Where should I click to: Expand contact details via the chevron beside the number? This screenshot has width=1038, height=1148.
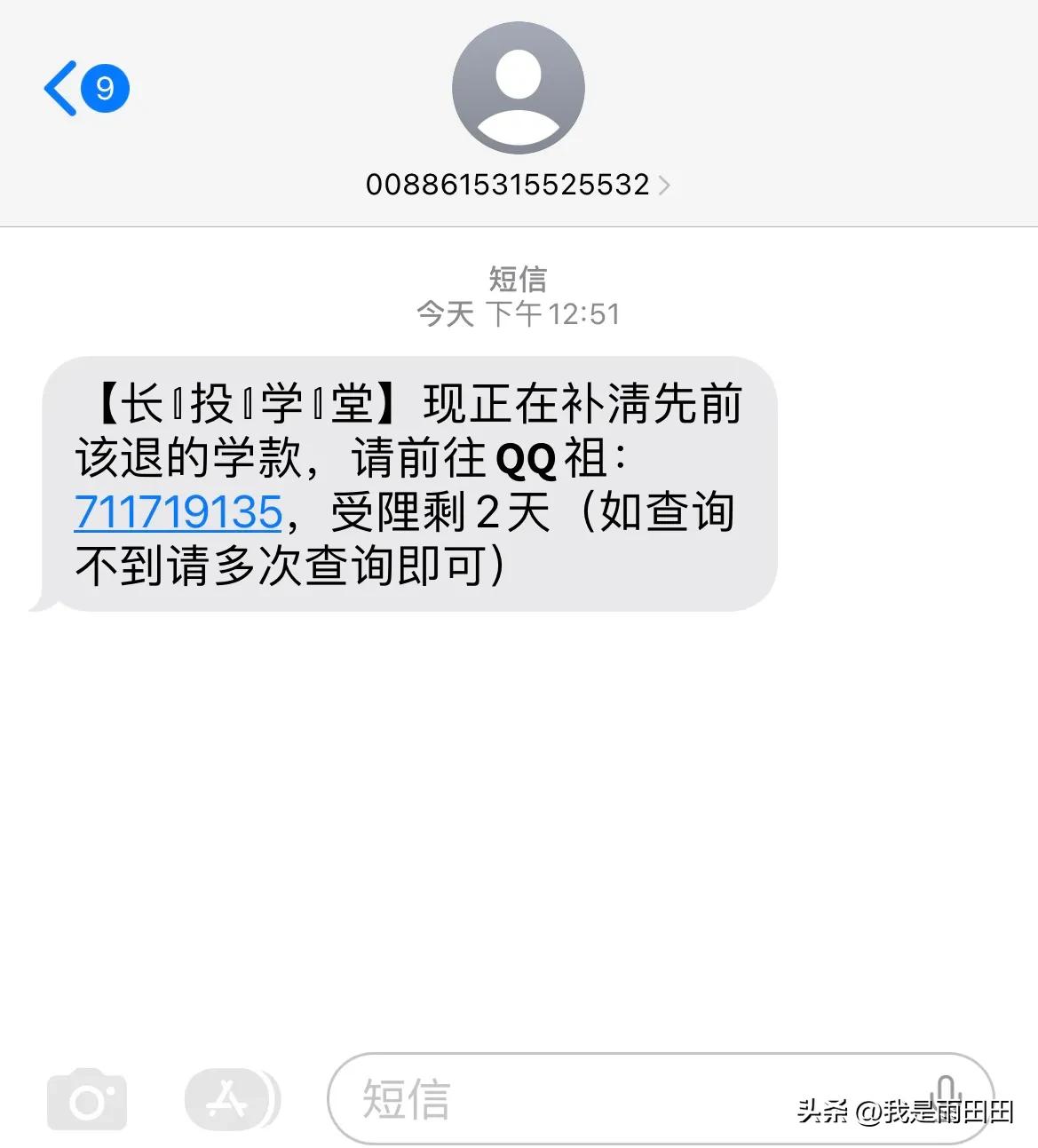pyautogui.click(x=664, y=186)
